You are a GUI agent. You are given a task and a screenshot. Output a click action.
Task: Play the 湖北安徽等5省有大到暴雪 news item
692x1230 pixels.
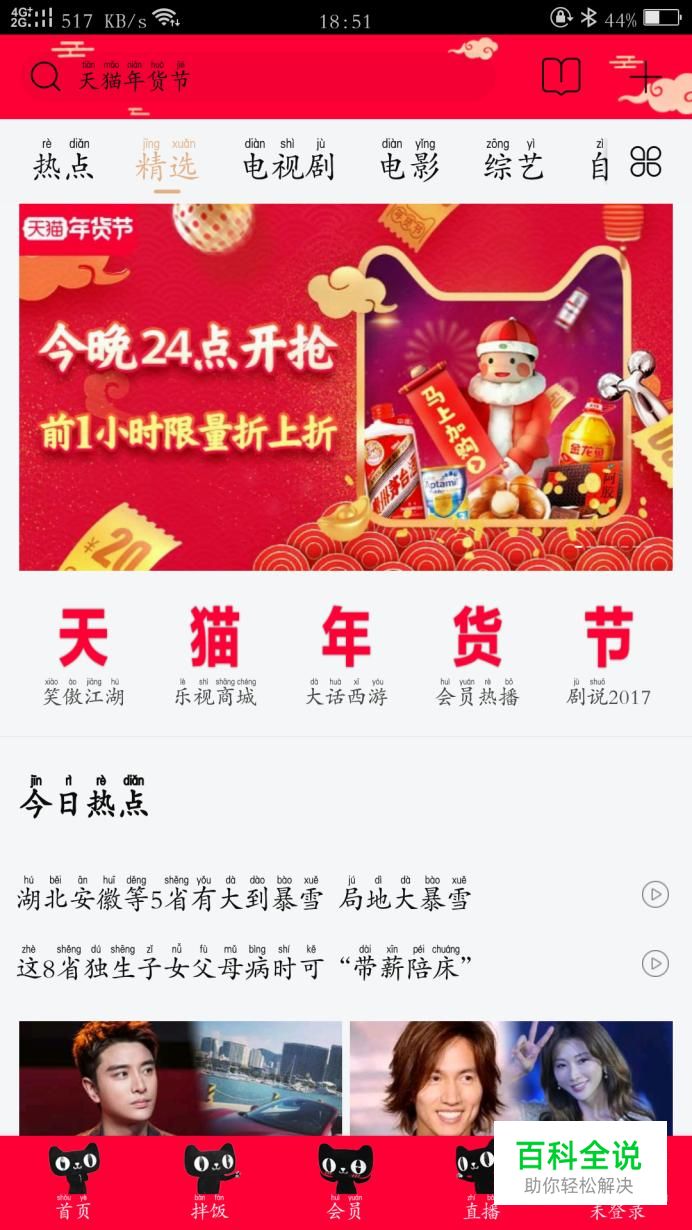coord(655,894)
